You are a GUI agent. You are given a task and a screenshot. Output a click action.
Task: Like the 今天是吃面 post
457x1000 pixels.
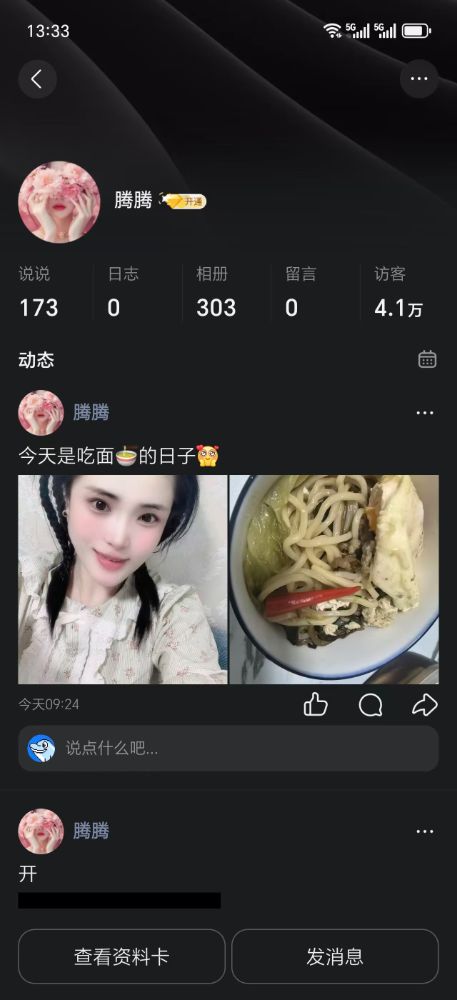point(316,705)
